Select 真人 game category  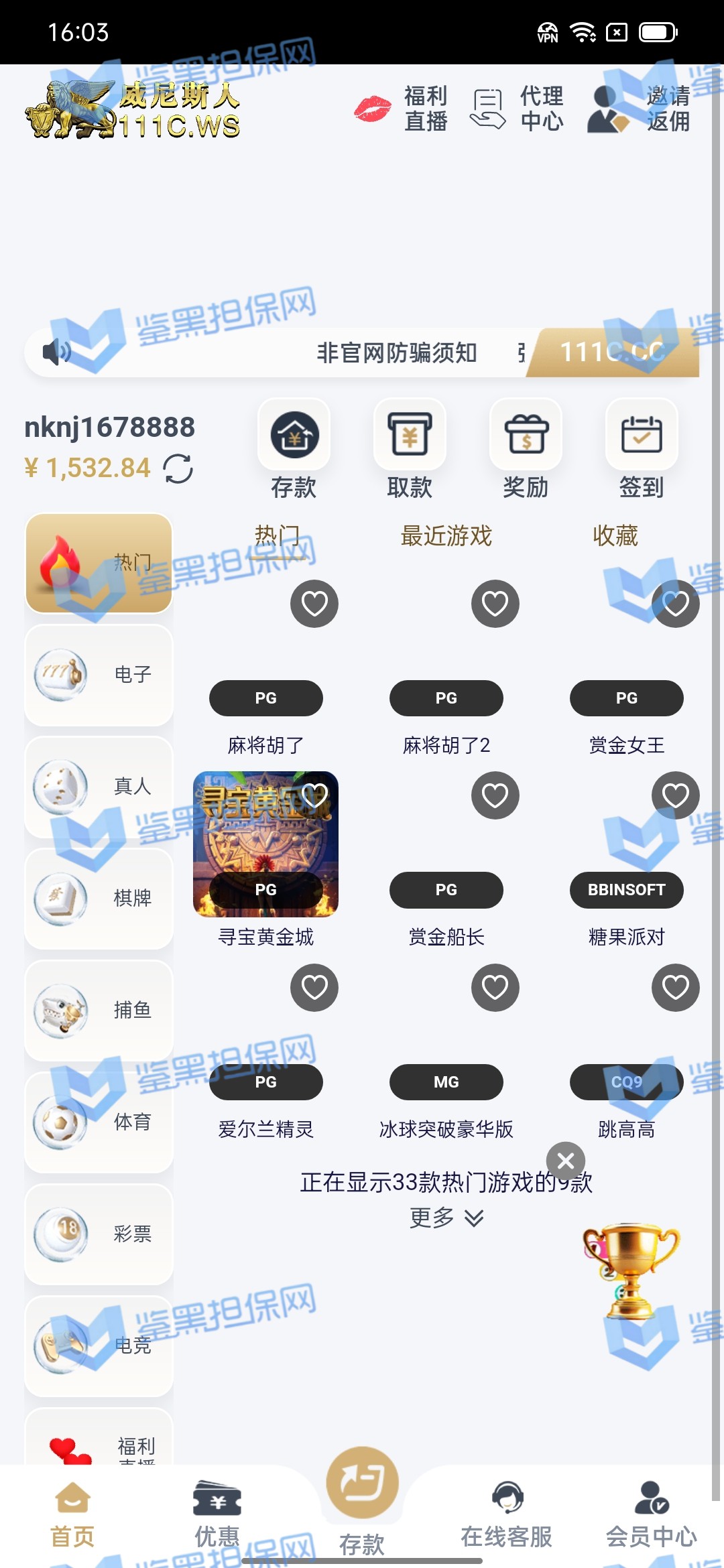click(99, 786)
